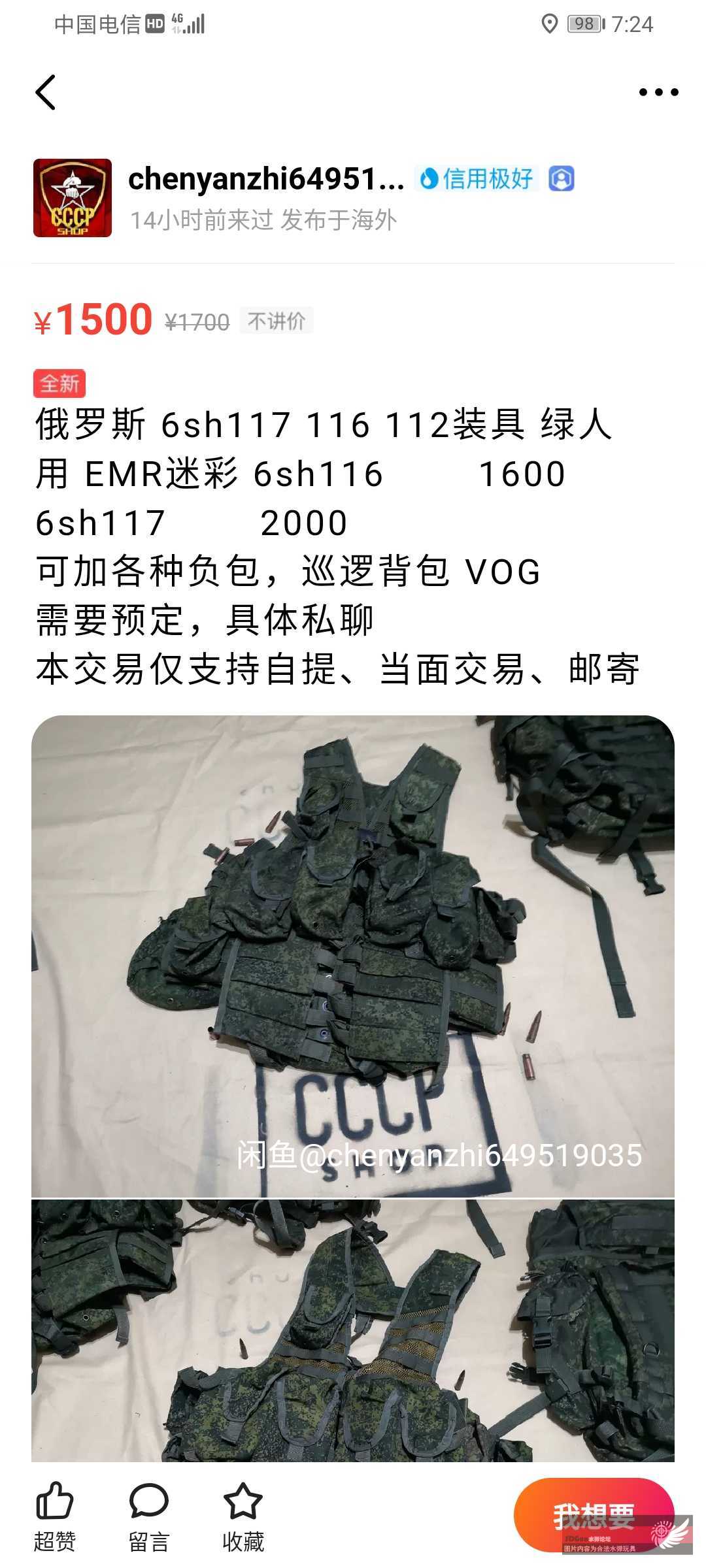This screenshot has width=706, height=1568.
Task: Go back with the top-left arrow
Action: coord(46,92)
